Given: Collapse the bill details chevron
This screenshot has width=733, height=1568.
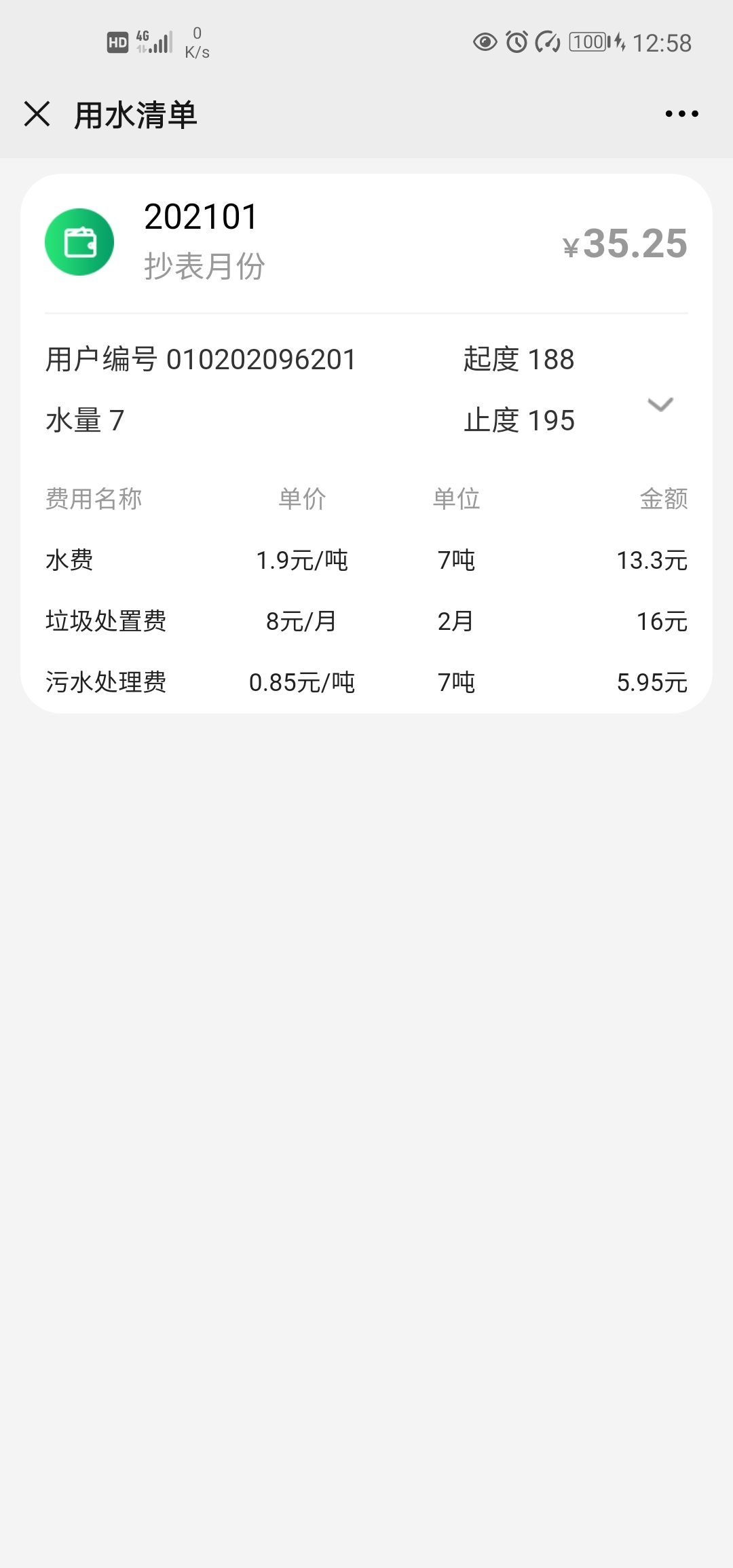Looking at the screenshot, I should 660,405.
